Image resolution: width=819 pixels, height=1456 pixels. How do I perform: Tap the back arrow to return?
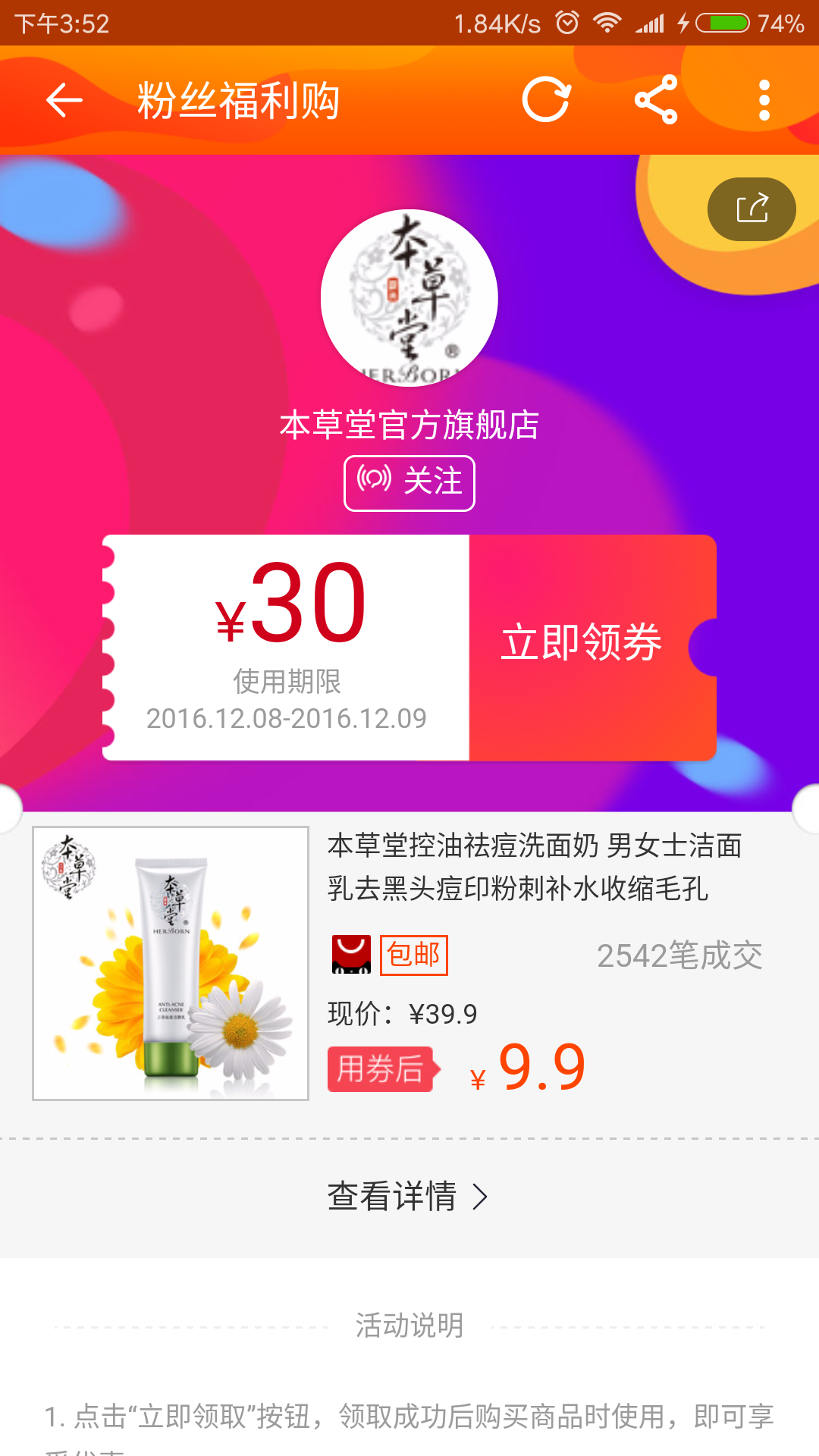(64, 100)
